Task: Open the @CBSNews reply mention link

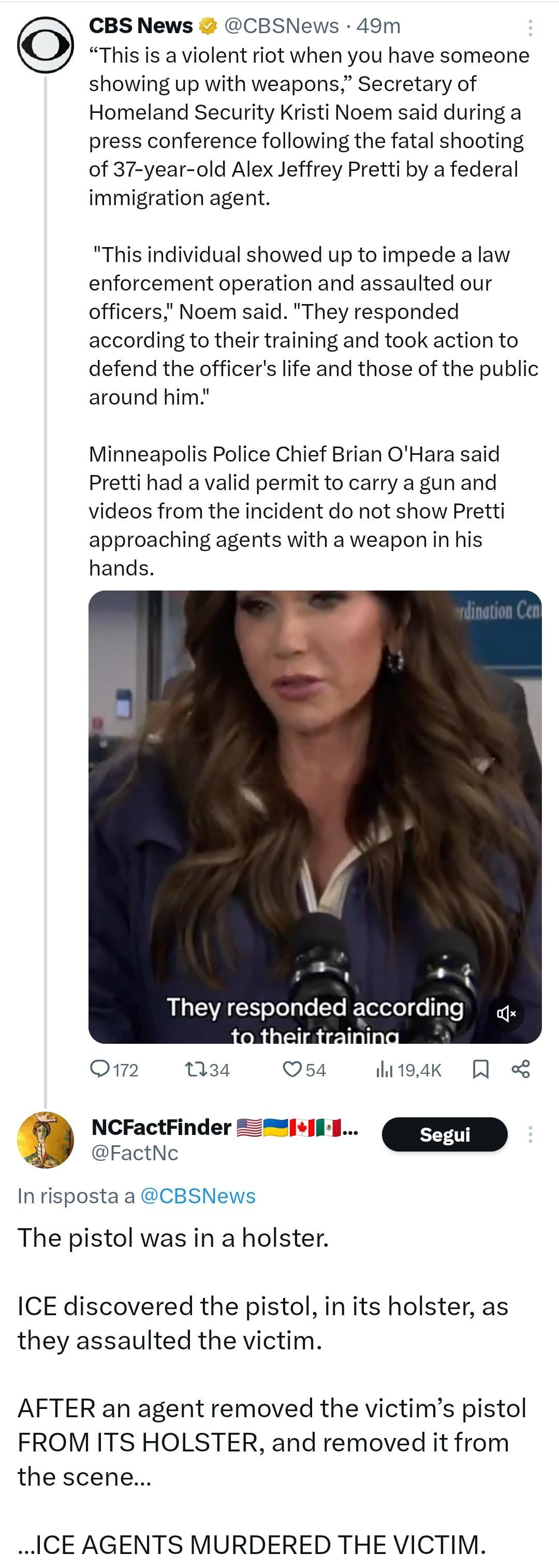Action: 198,1196
